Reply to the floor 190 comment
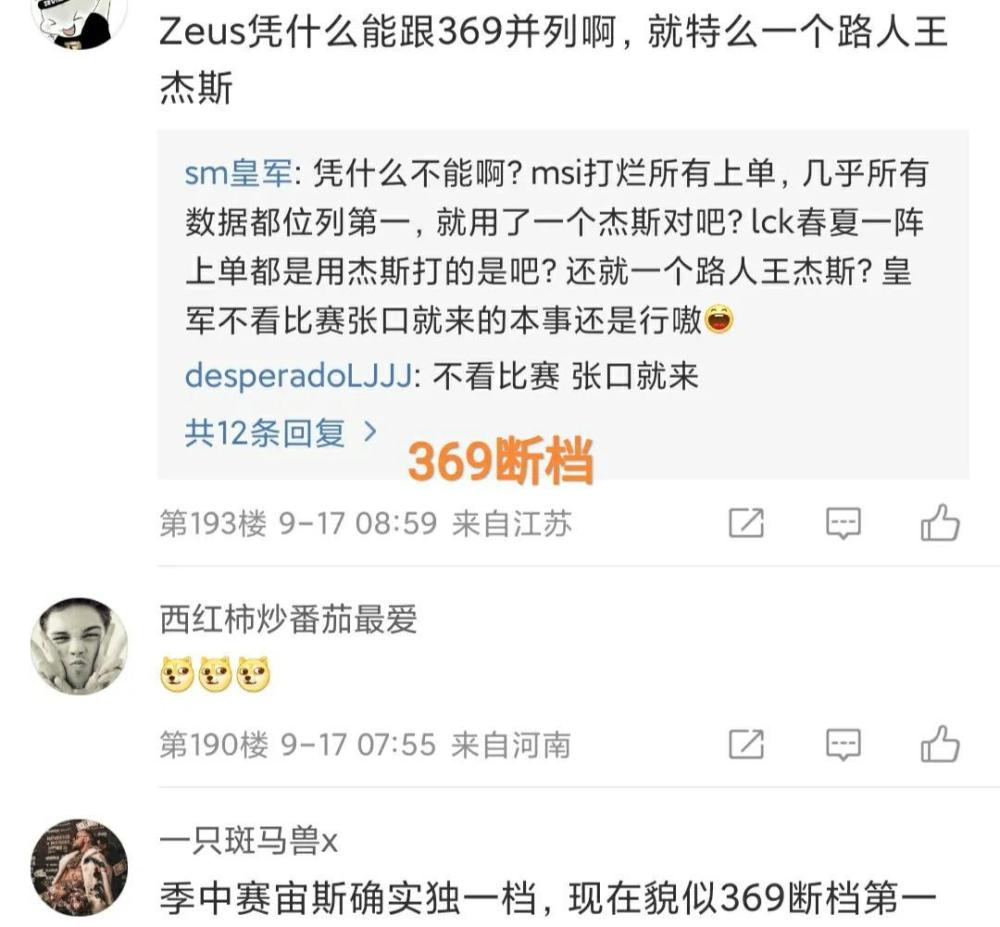The image size is (1000, 927). click(843, 744)
